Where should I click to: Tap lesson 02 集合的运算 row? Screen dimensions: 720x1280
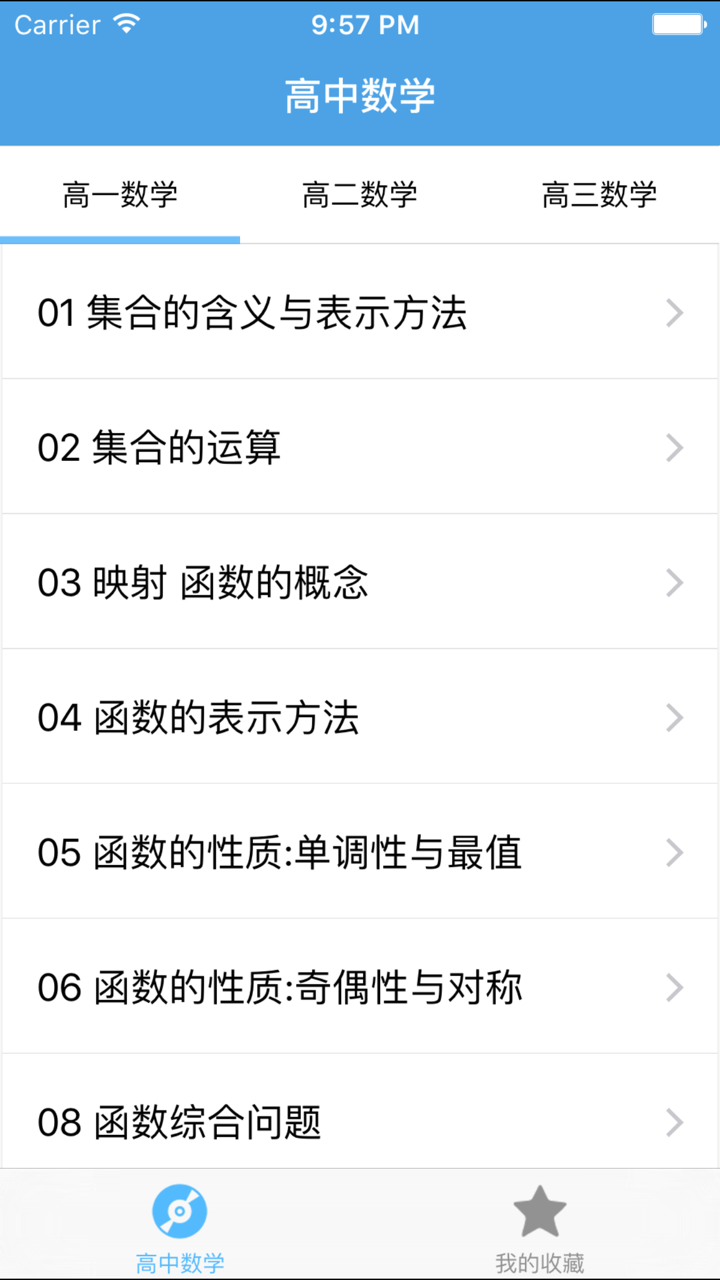tap(300, 448)
